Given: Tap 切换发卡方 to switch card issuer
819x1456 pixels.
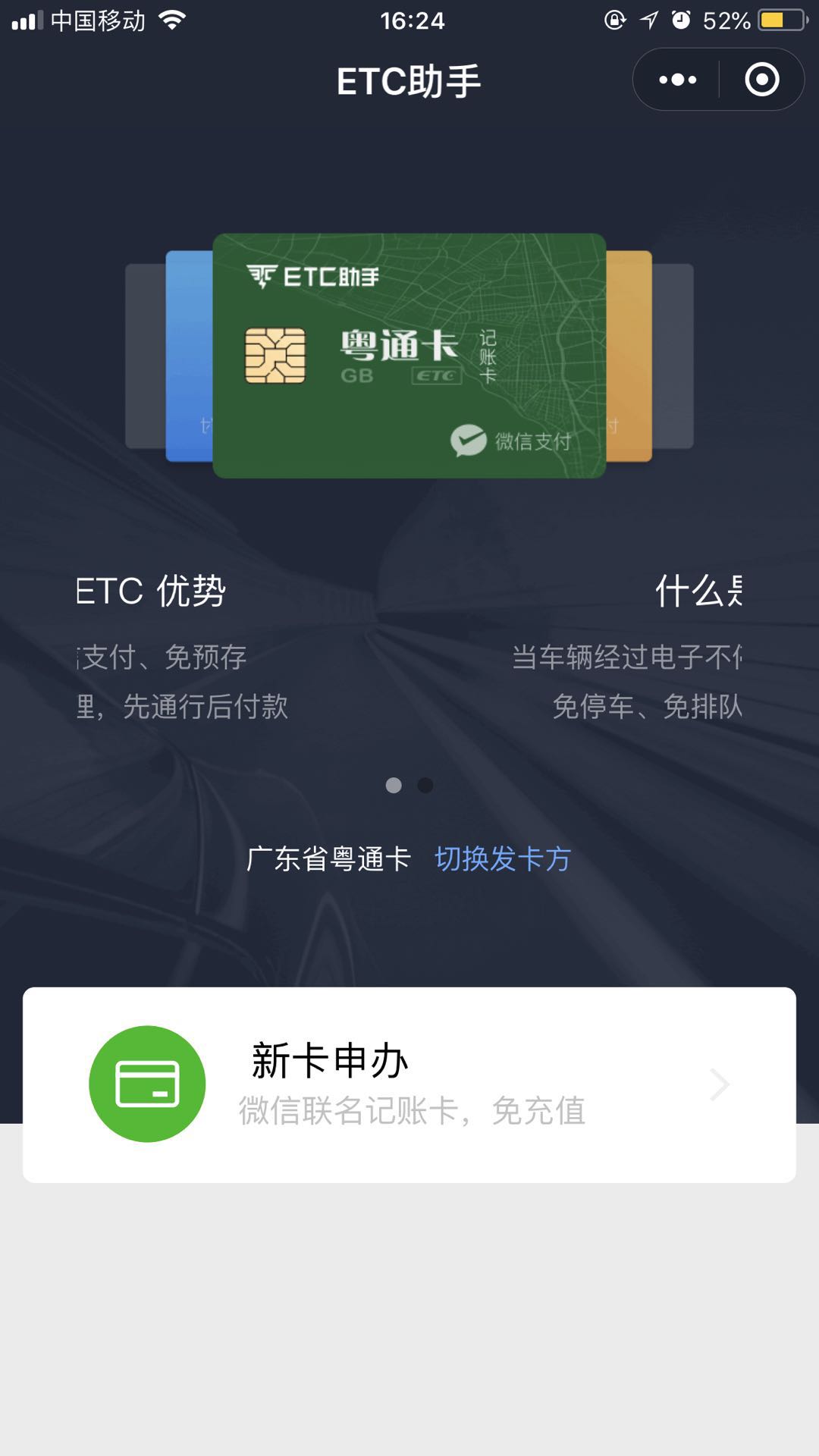Looking at the screenshot, I should [503, 859].
